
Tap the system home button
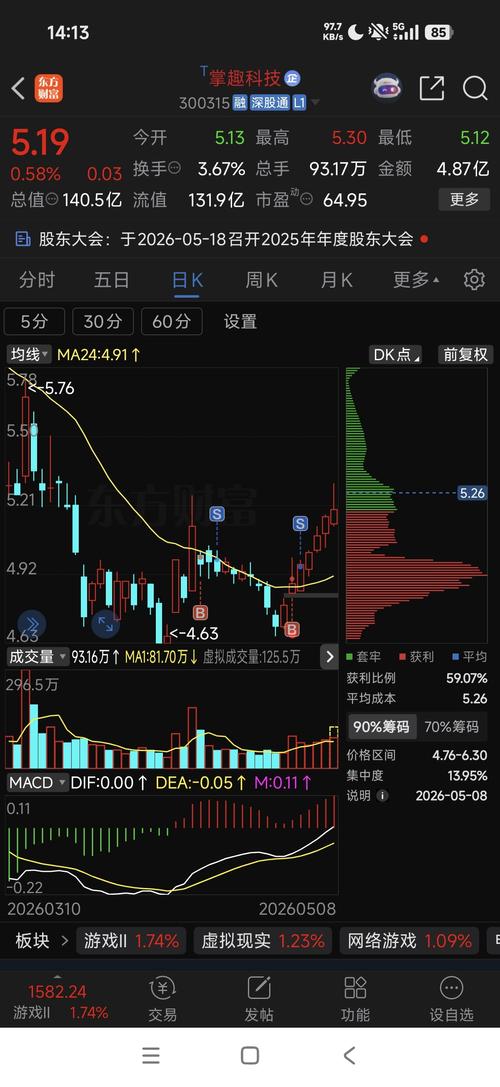click(x=250, y=1056)
